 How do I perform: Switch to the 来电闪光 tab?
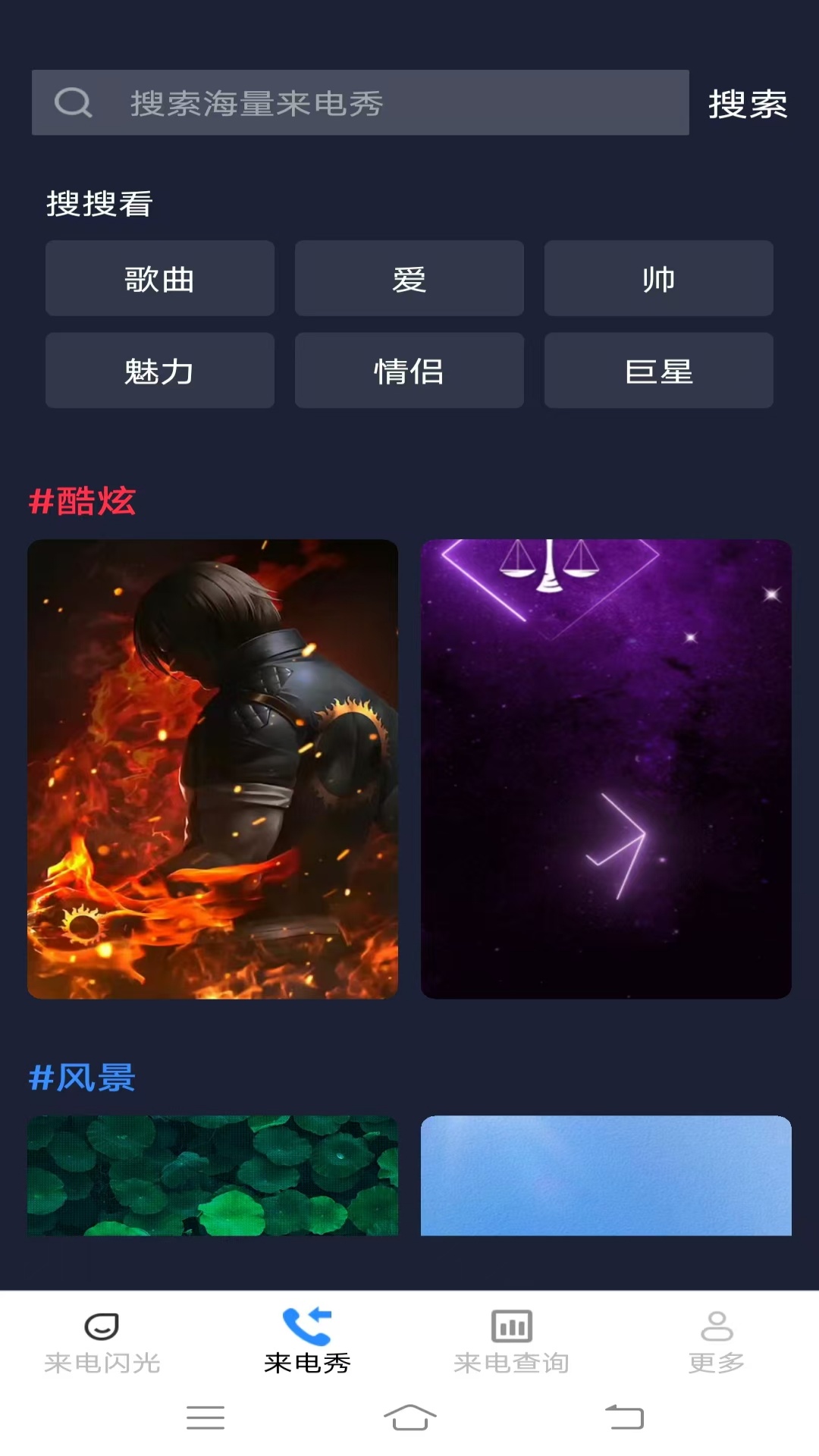[102, 1342]
